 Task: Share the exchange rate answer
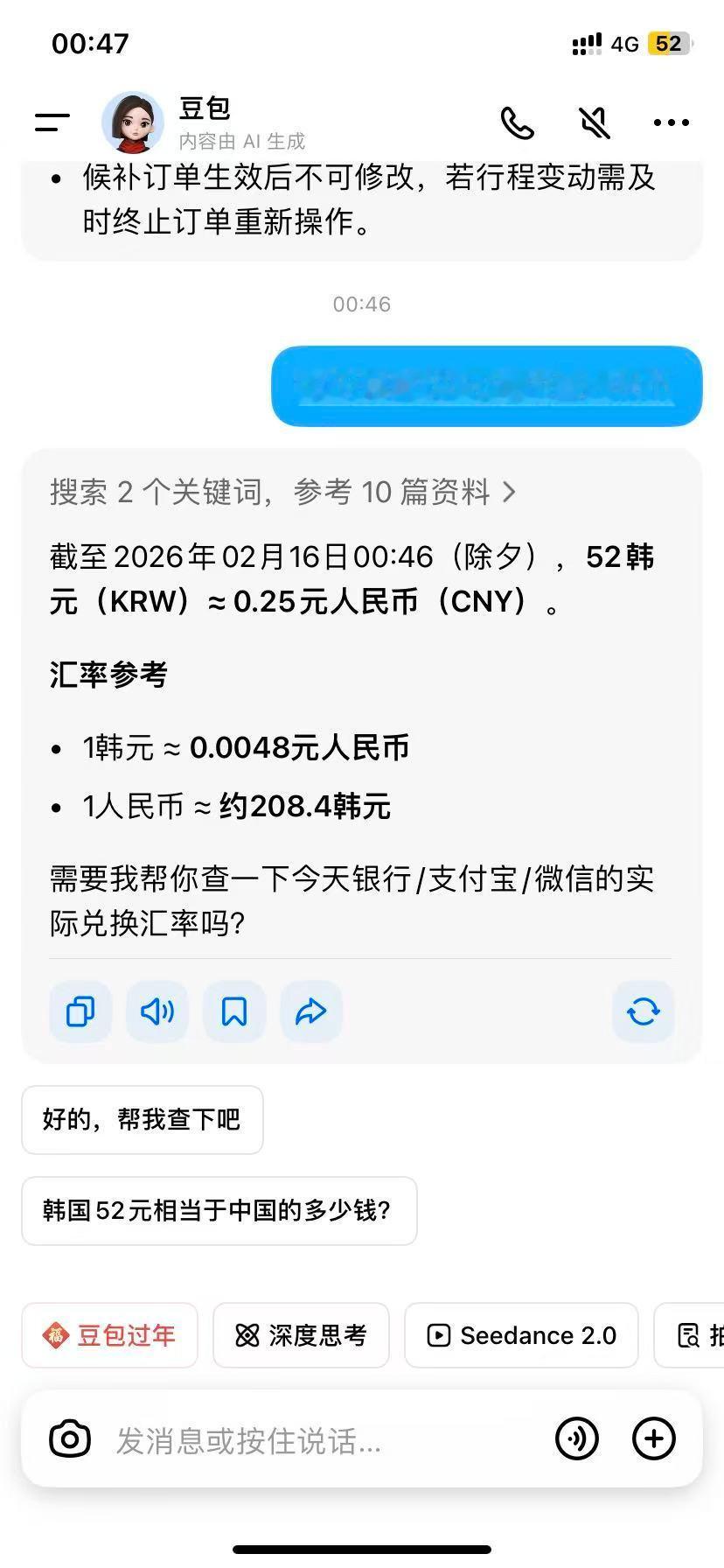pyautogui.click(x=310, y=1011)
